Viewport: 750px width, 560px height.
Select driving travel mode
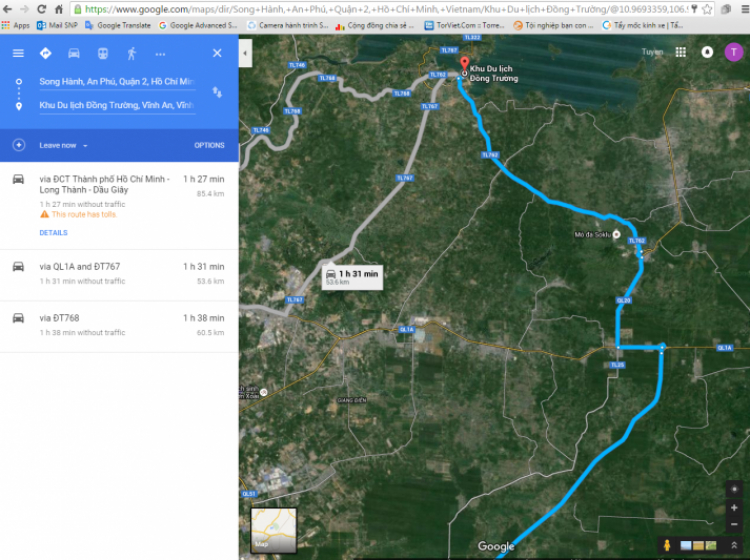tap(73, 53)
